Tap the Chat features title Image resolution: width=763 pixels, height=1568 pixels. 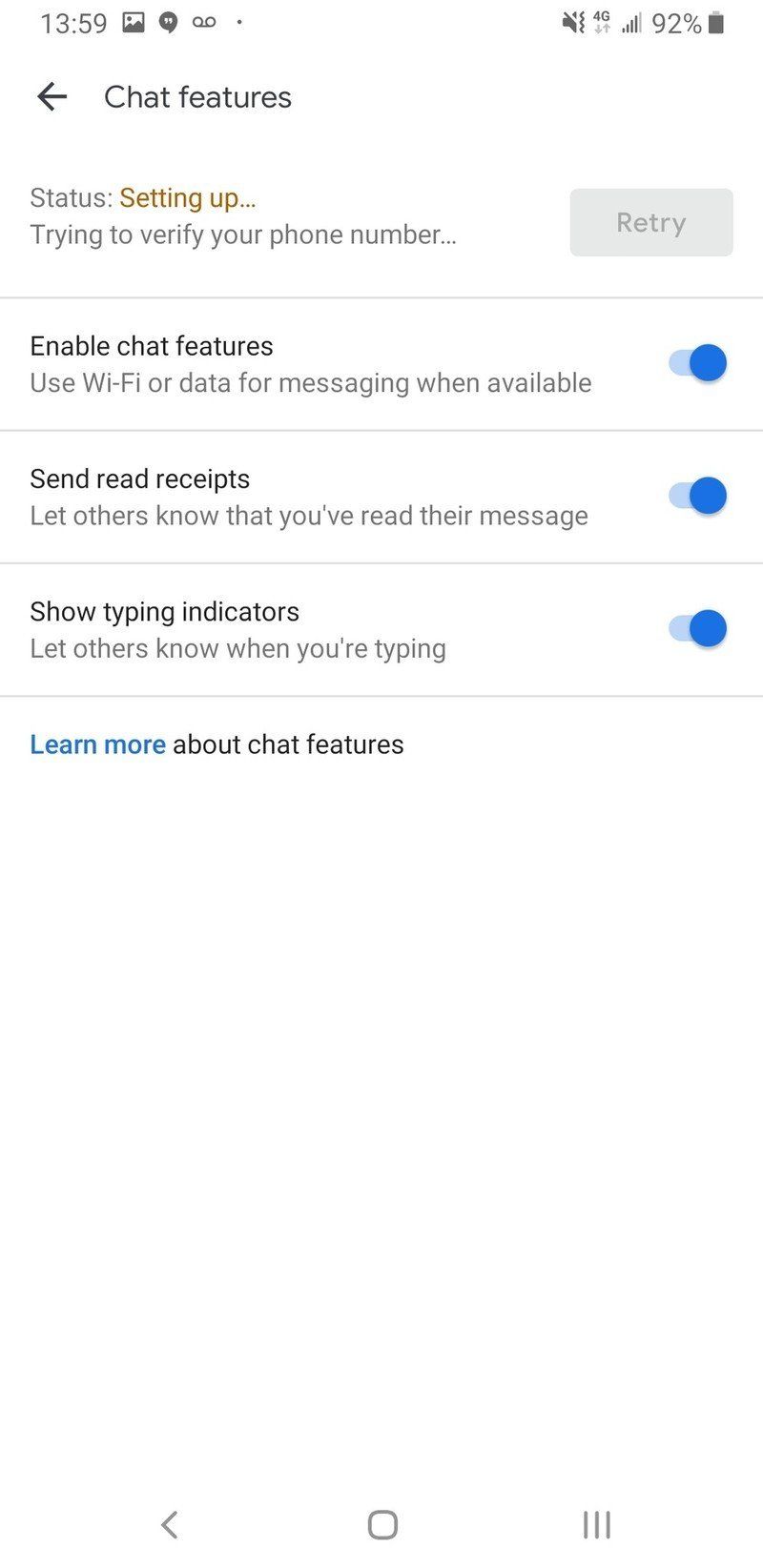point(197,96)
